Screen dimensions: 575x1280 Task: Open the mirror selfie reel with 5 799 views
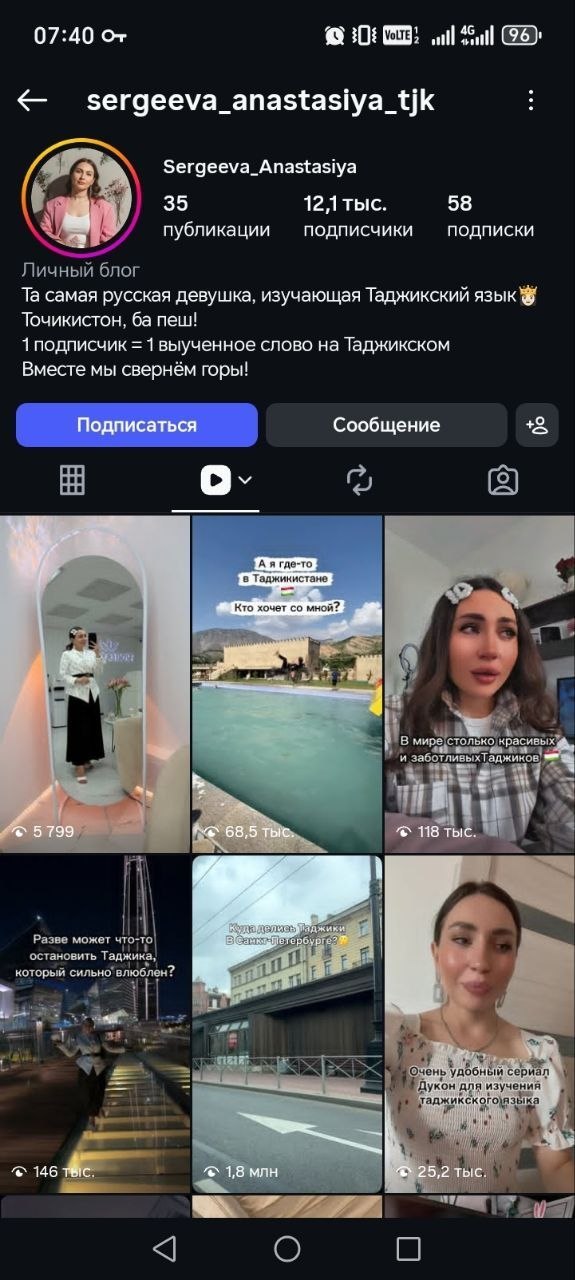[95, 684]
